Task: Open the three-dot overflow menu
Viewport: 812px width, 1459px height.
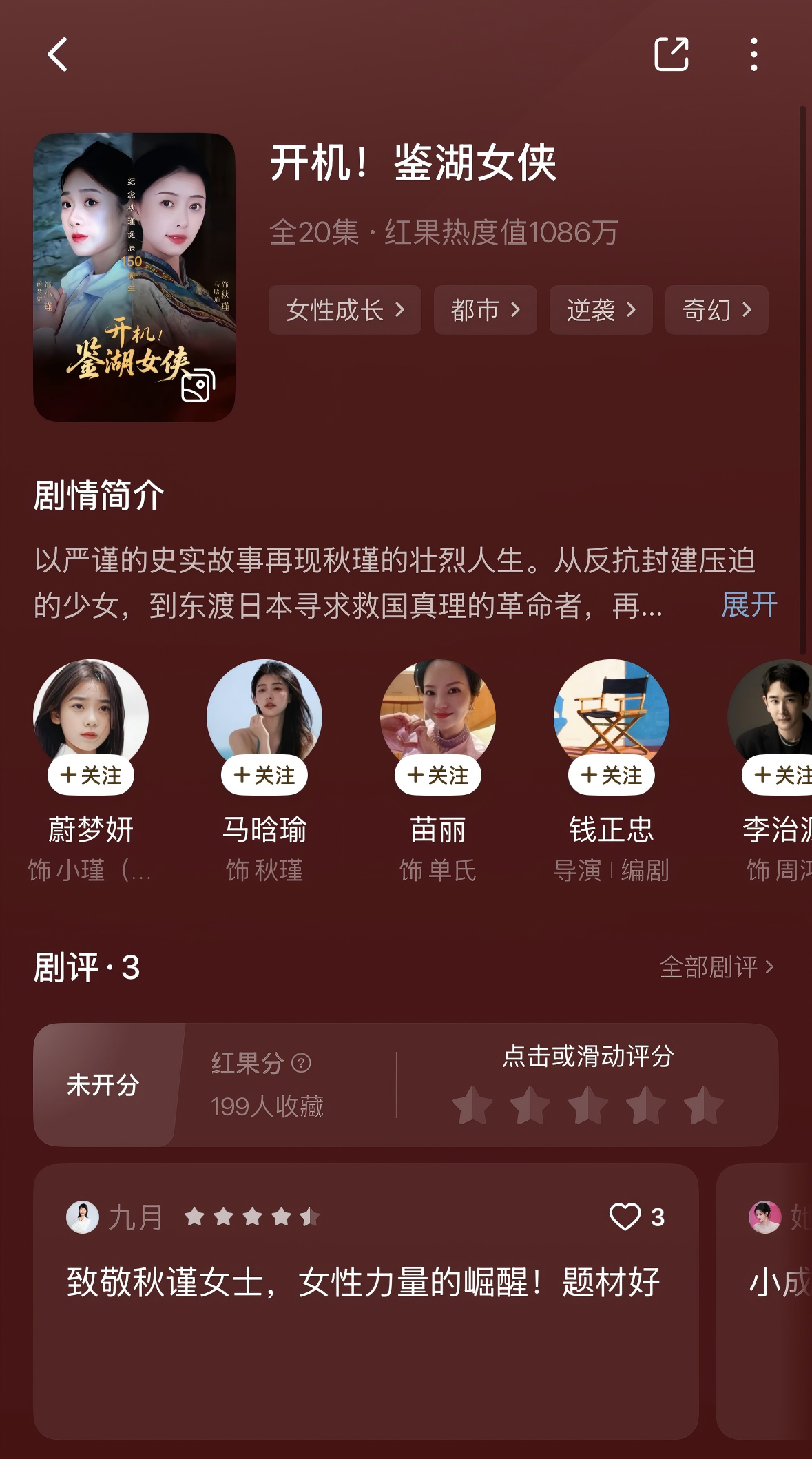Action: (x=754, y=54)
